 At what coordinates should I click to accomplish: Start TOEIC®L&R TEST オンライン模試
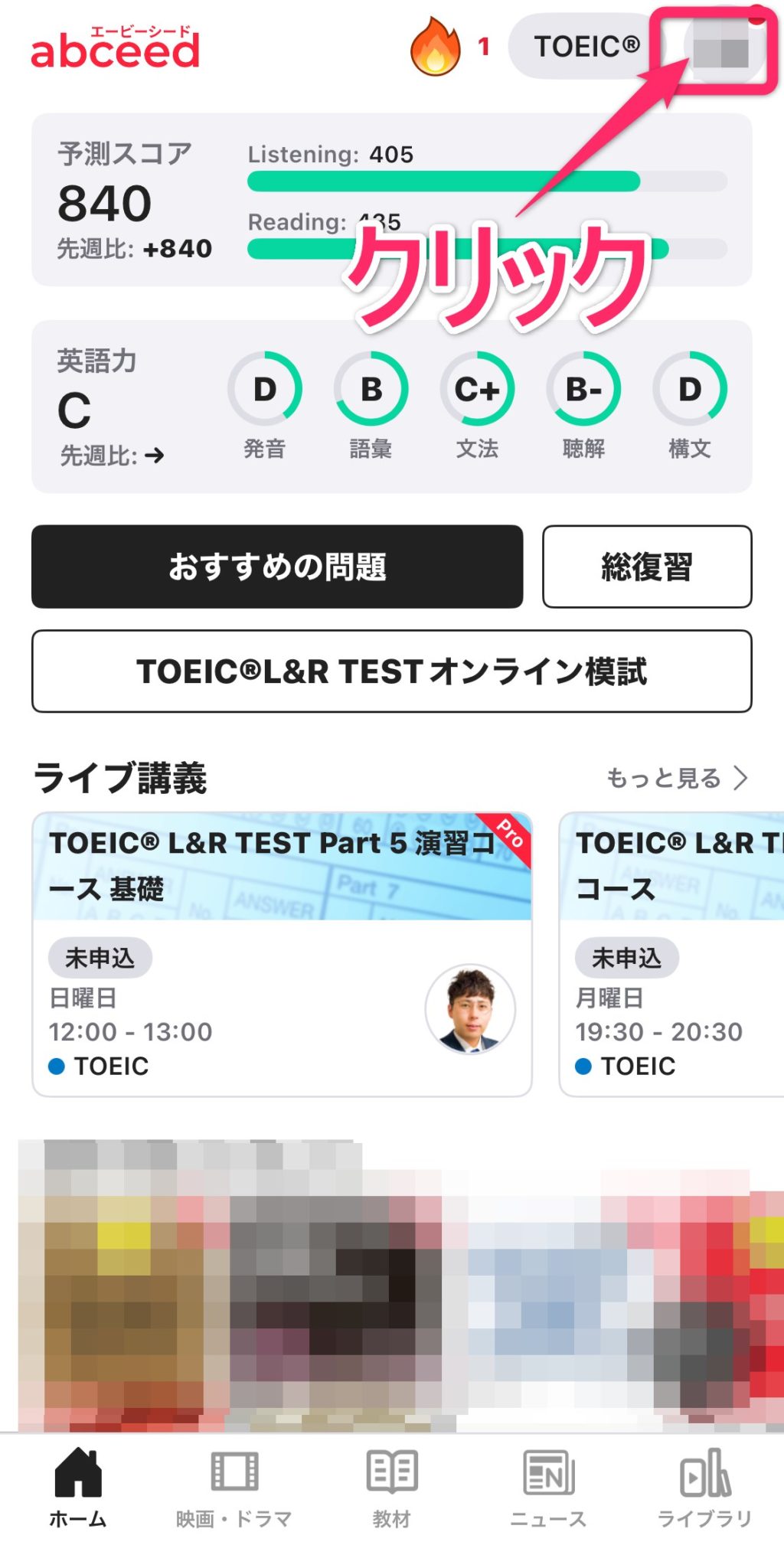pyautogui.click(x=392, y=672)
